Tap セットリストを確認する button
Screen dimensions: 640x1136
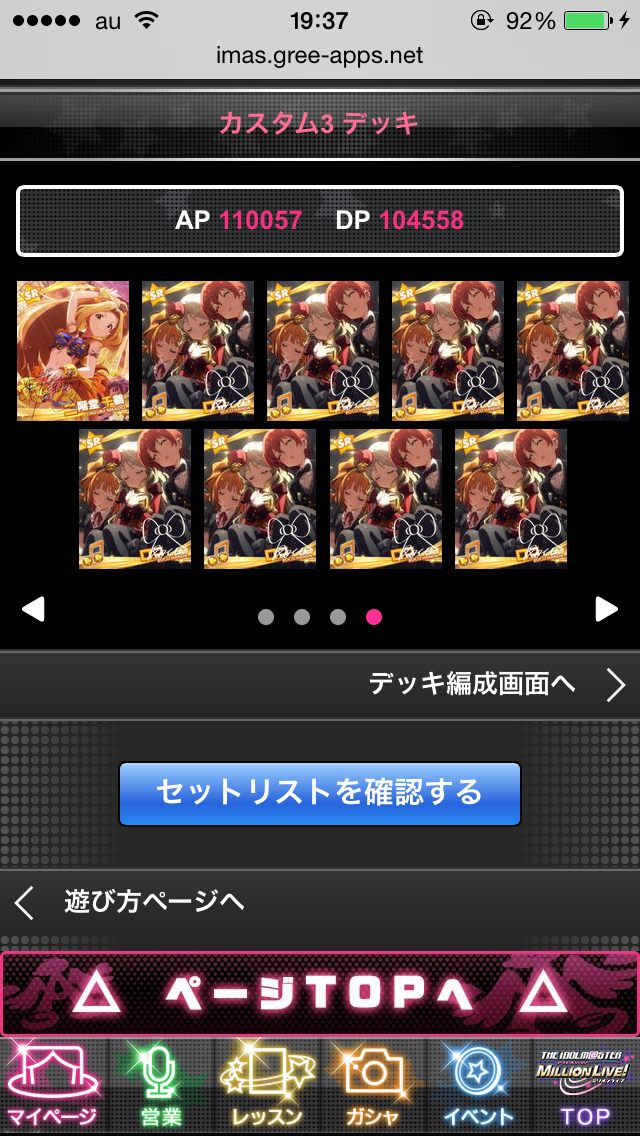click(320, 793)
